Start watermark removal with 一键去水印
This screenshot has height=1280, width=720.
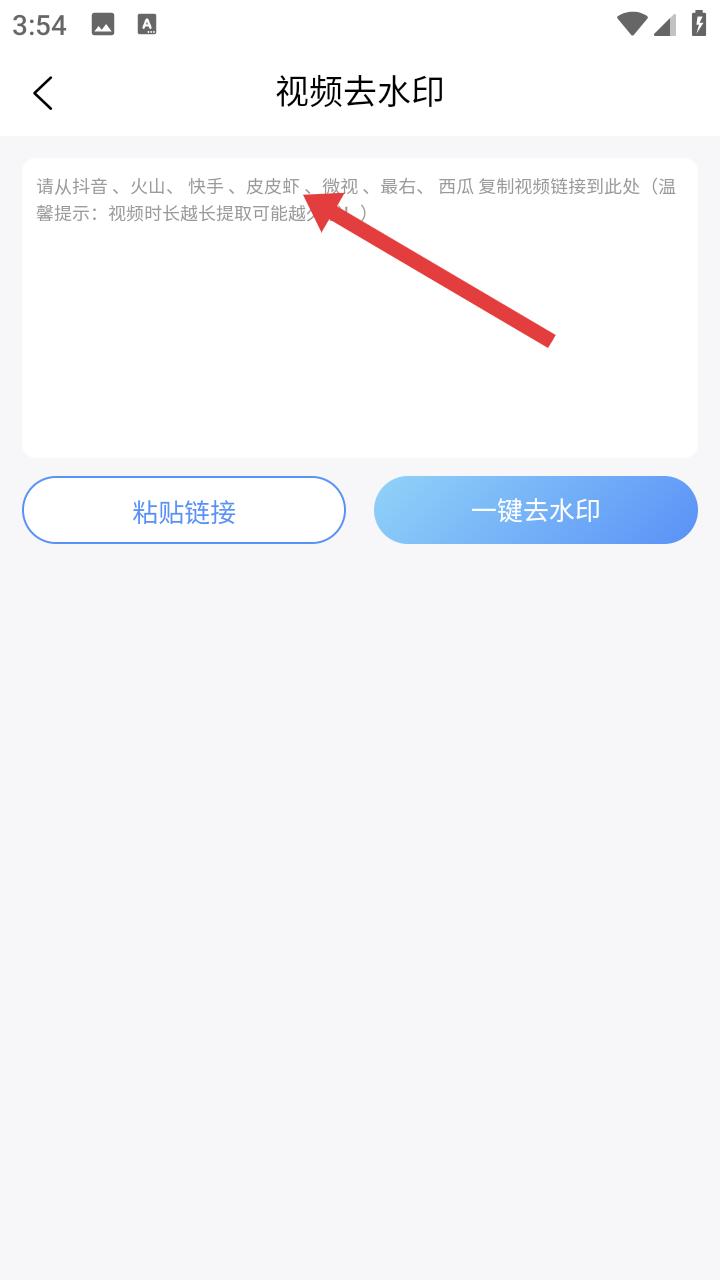tap(535, 511)
